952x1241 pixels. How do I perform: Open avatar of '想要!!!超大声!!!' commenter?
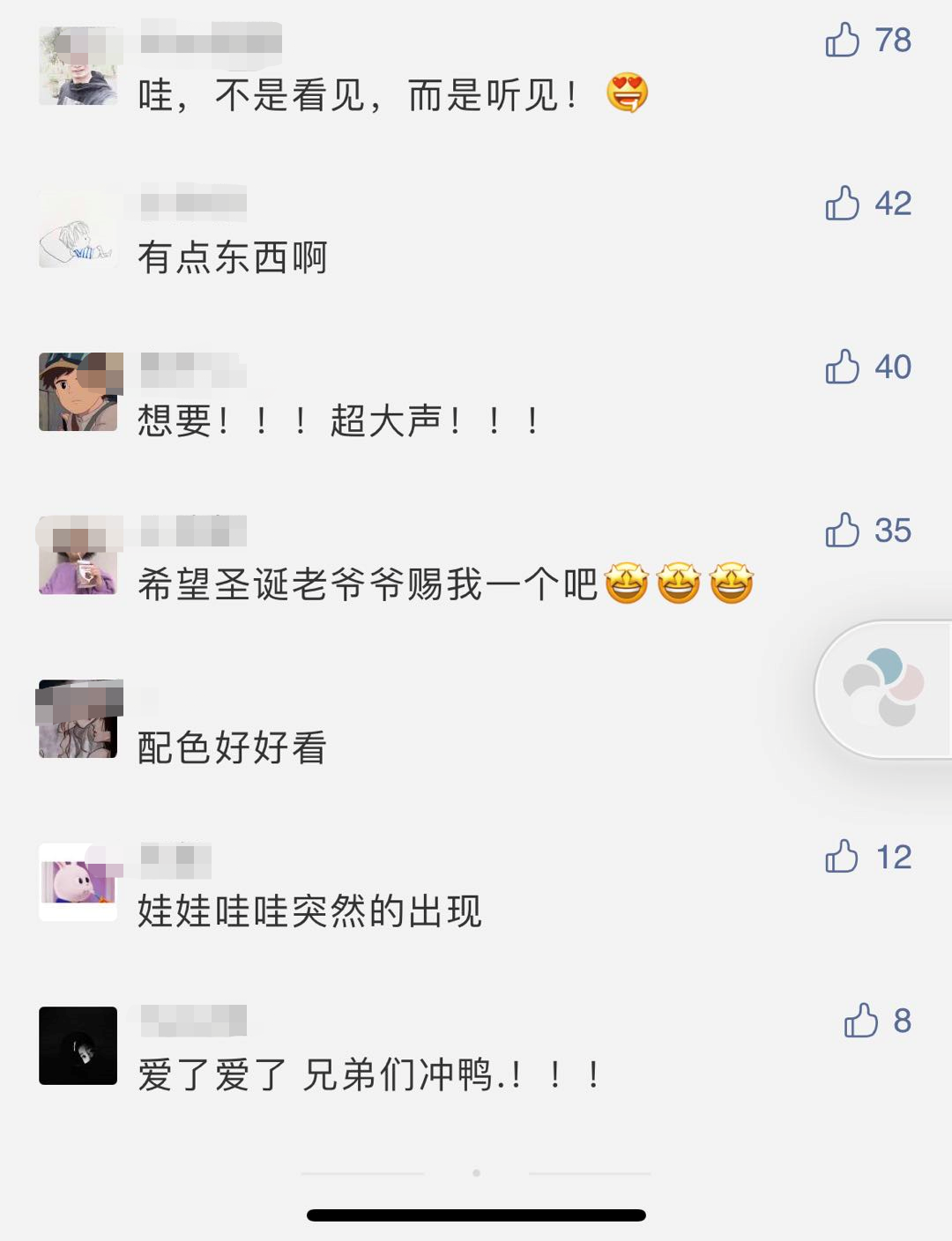click(78, 392)
